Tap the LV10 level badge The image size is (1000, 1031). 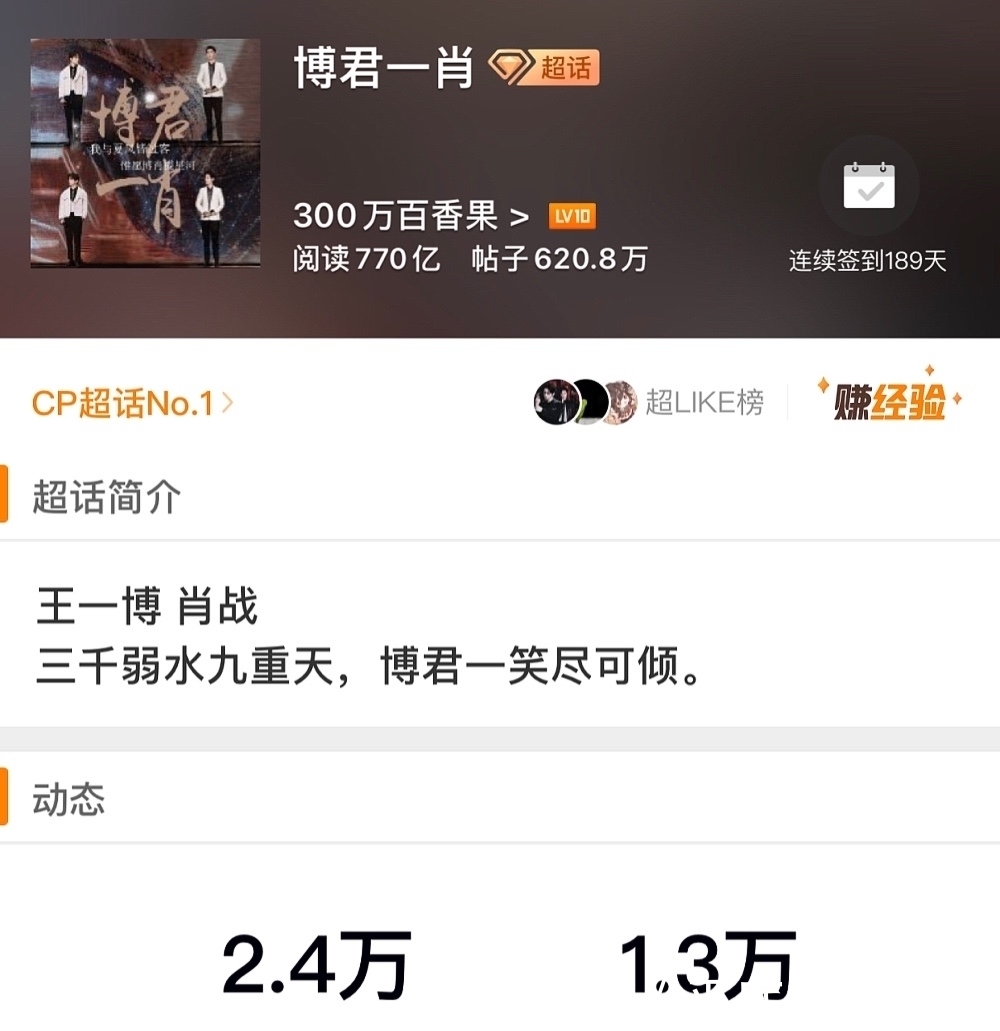(x=570, y=215)
